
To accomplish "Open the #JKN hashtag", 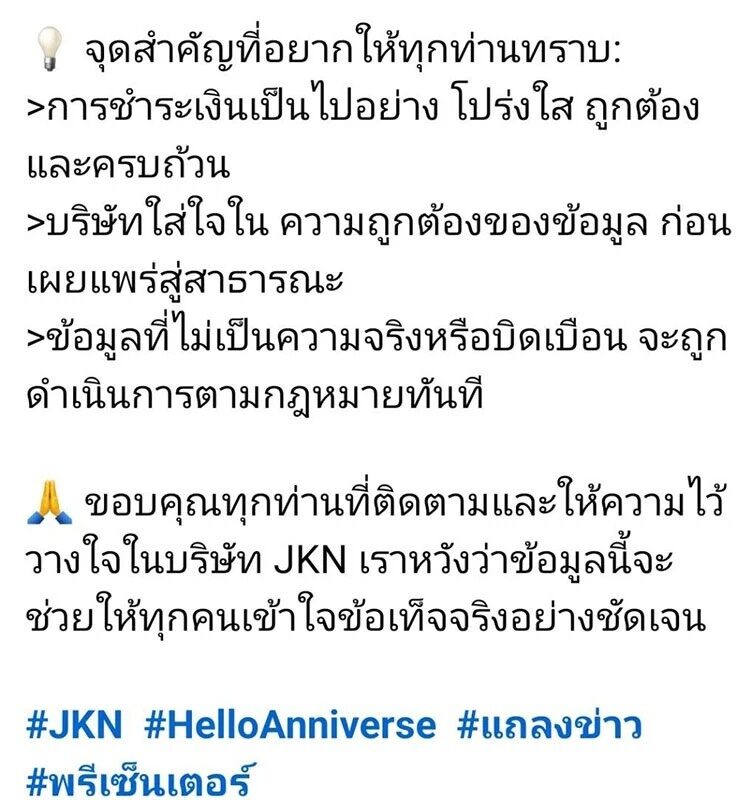I will click(76, 725).
